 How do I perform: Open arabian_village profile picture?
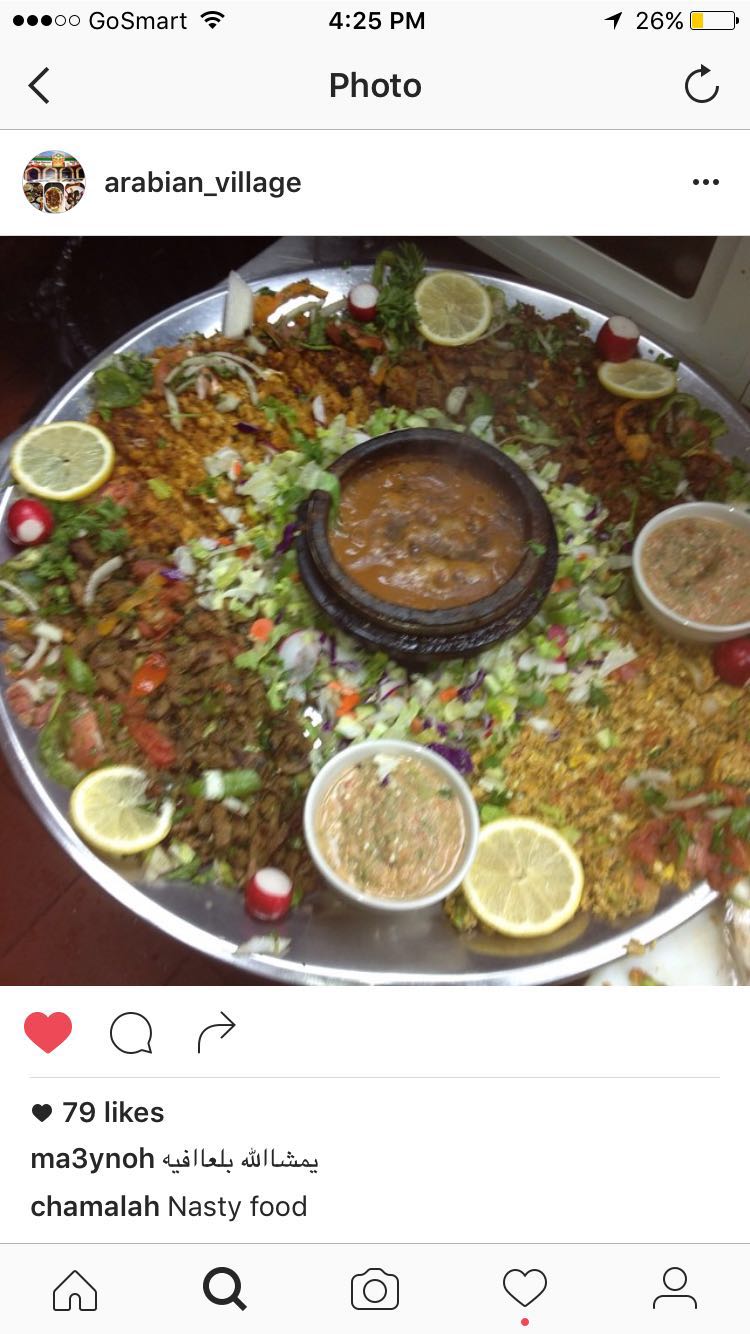(x=54, y=182)
